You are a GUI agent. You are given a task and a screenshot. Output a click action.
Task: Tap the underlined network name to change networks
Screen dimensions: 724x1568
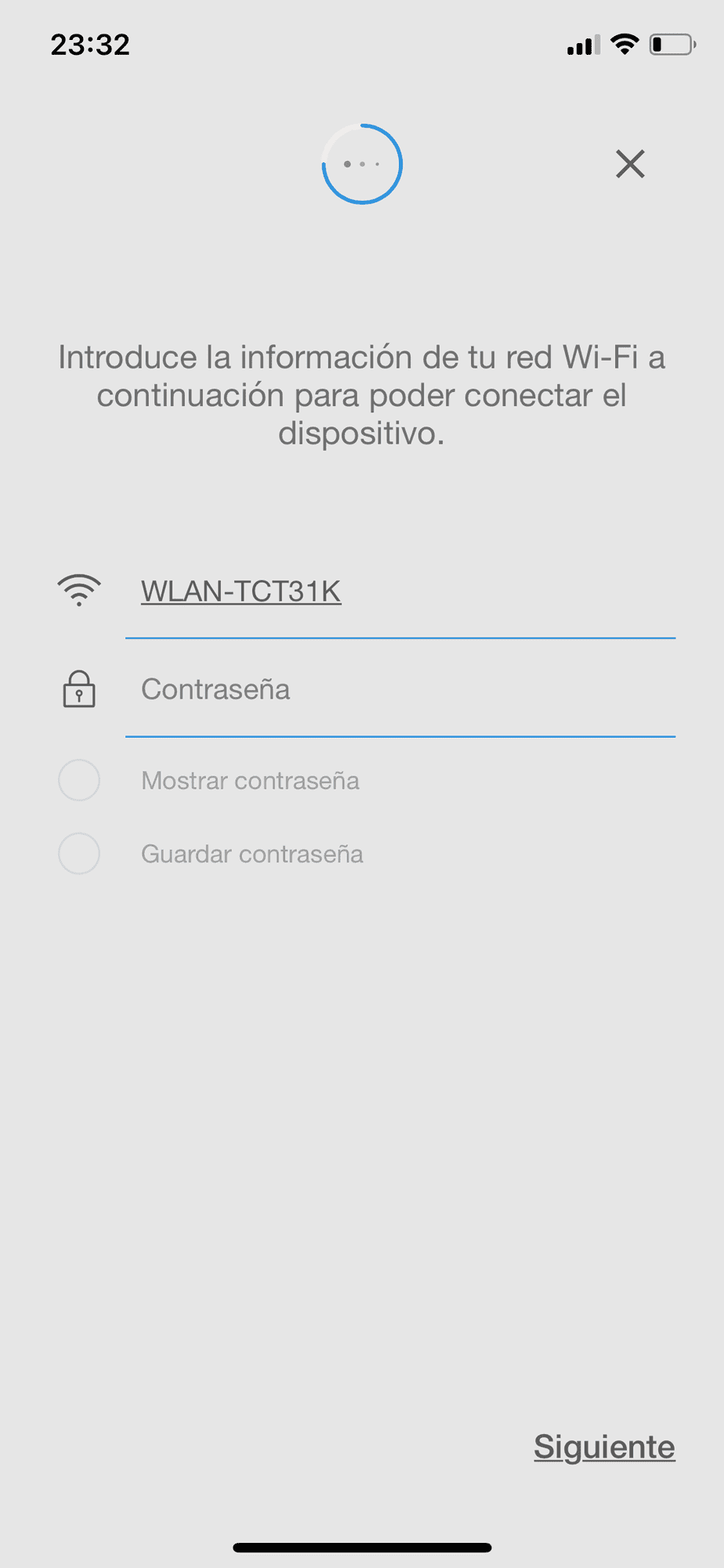coord(241,590)
